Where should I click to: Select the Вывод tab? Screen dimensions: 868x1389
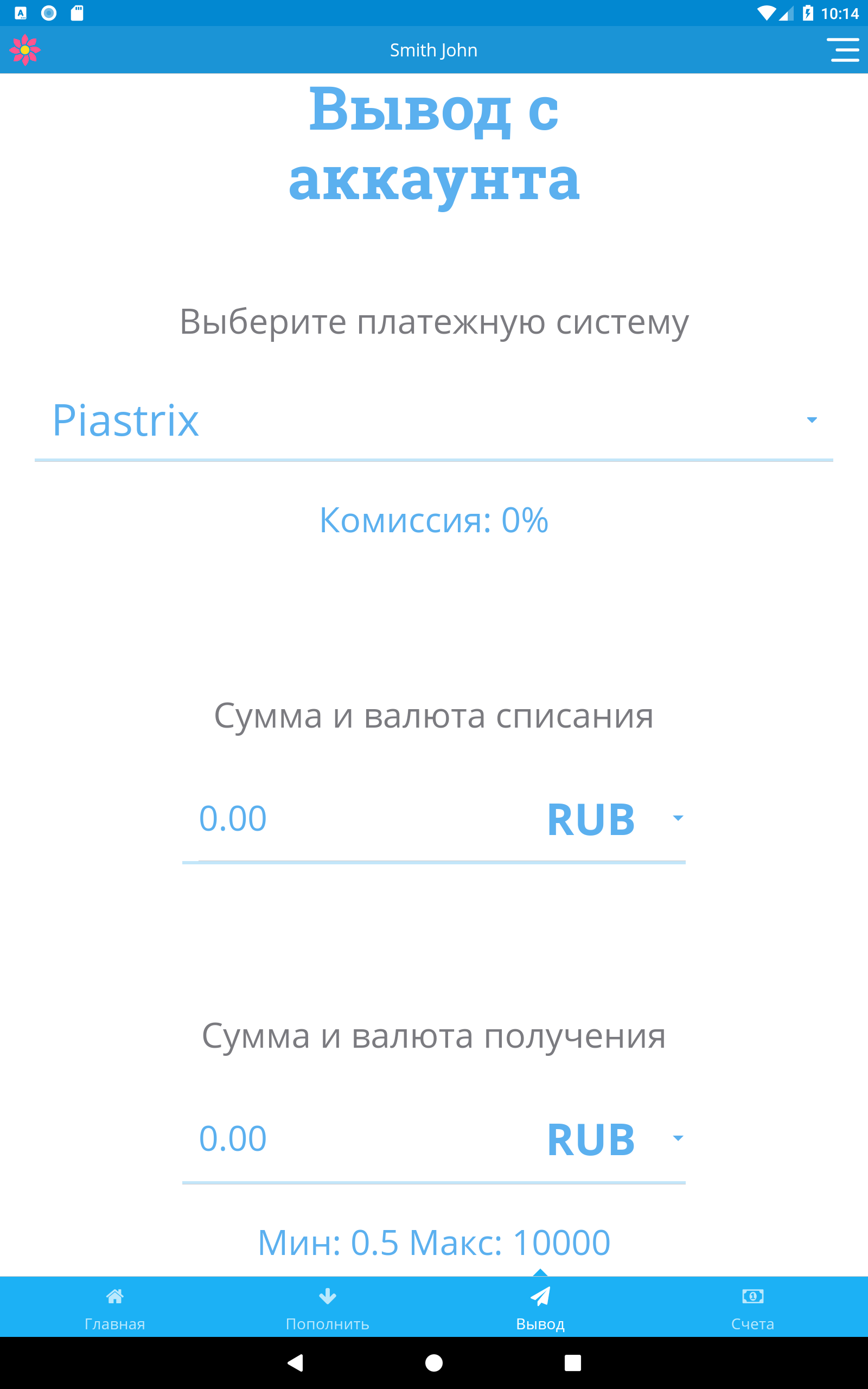tap(540, 1307)
